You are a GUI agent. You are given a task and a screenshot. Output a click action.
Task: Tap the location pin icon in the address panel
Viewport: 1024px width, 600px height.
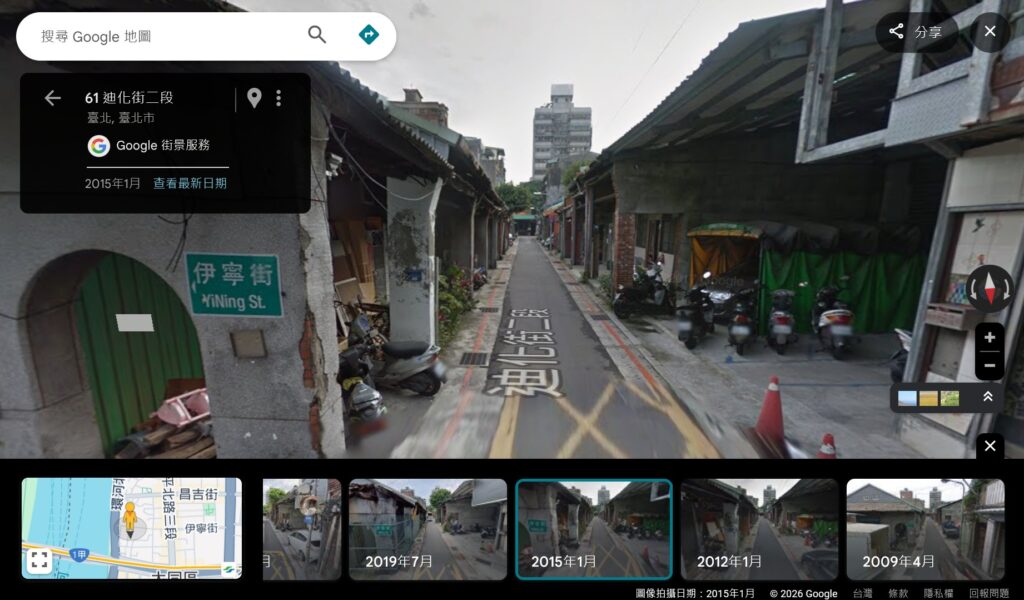[254, 98]
